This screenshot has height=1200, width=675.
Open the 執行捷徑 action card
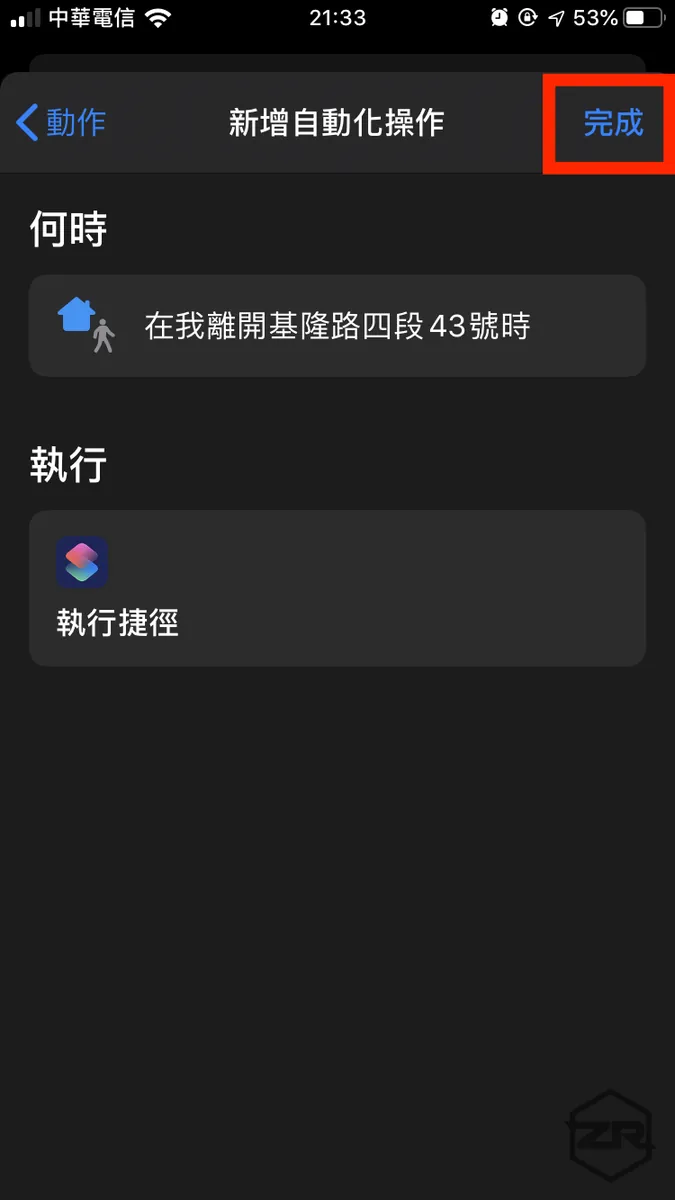pos(337,588)
